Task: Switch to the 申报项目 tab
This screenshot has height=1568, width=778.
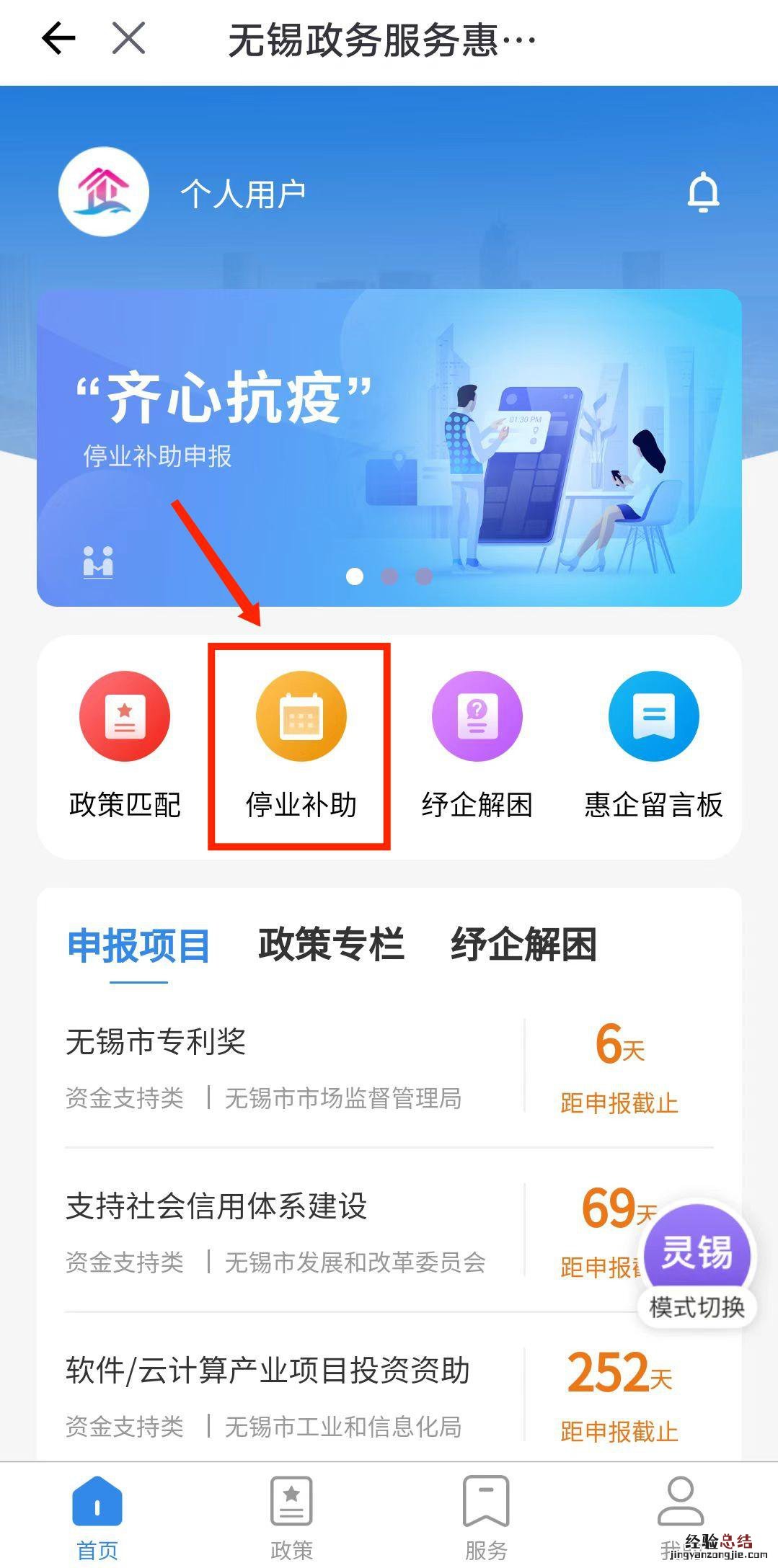Action: click(x=138, y=945)
